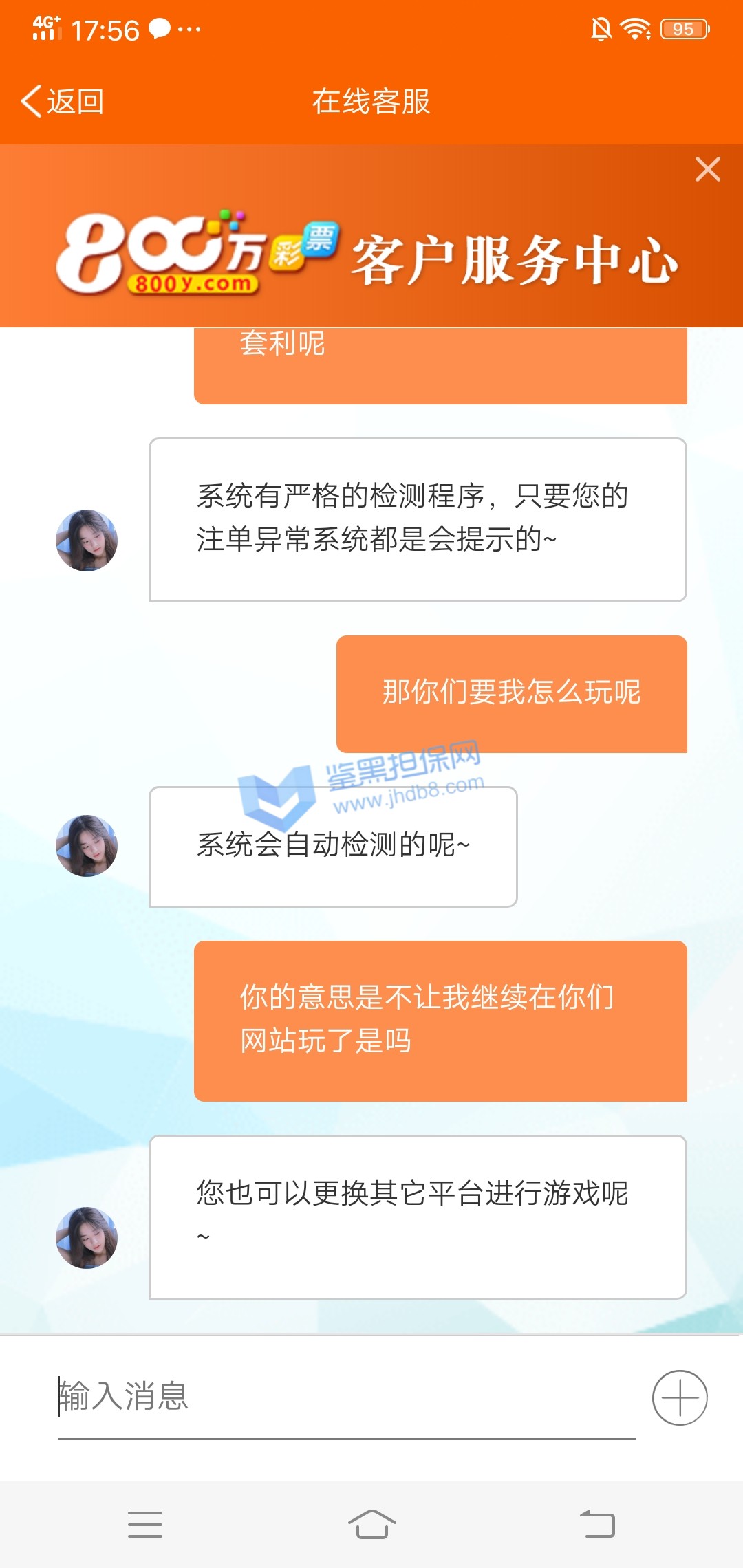Image resolution: width=743 pixels, height=1568 pixels.
Task: Tap the 返回 back button
Action: point(62,102)
